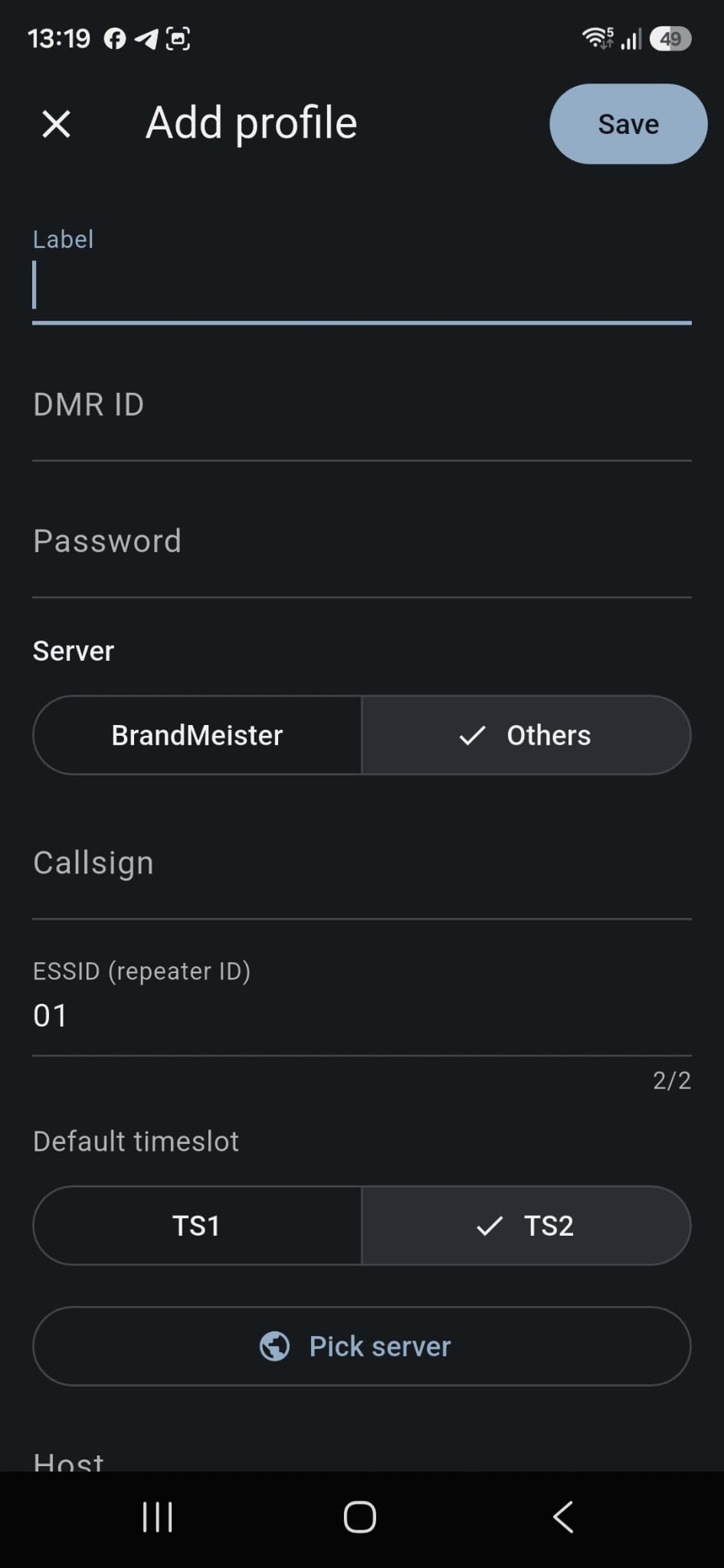Go back using the system back button
The image size is (724, 1568).
(563, 1517)
